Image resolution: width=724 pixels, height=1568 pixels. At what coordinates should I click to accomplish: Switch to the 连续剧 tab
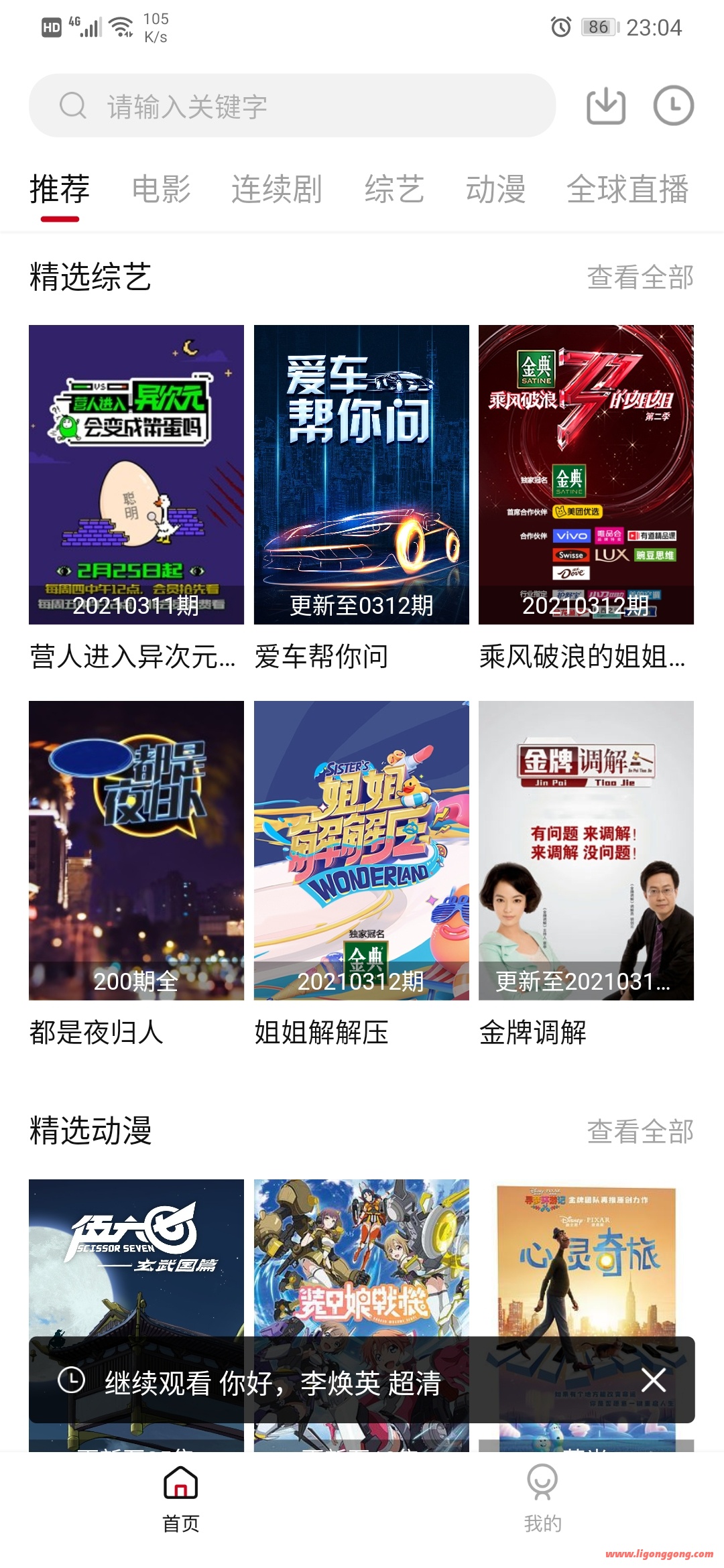pyautogui.click(x=276, y=189)
